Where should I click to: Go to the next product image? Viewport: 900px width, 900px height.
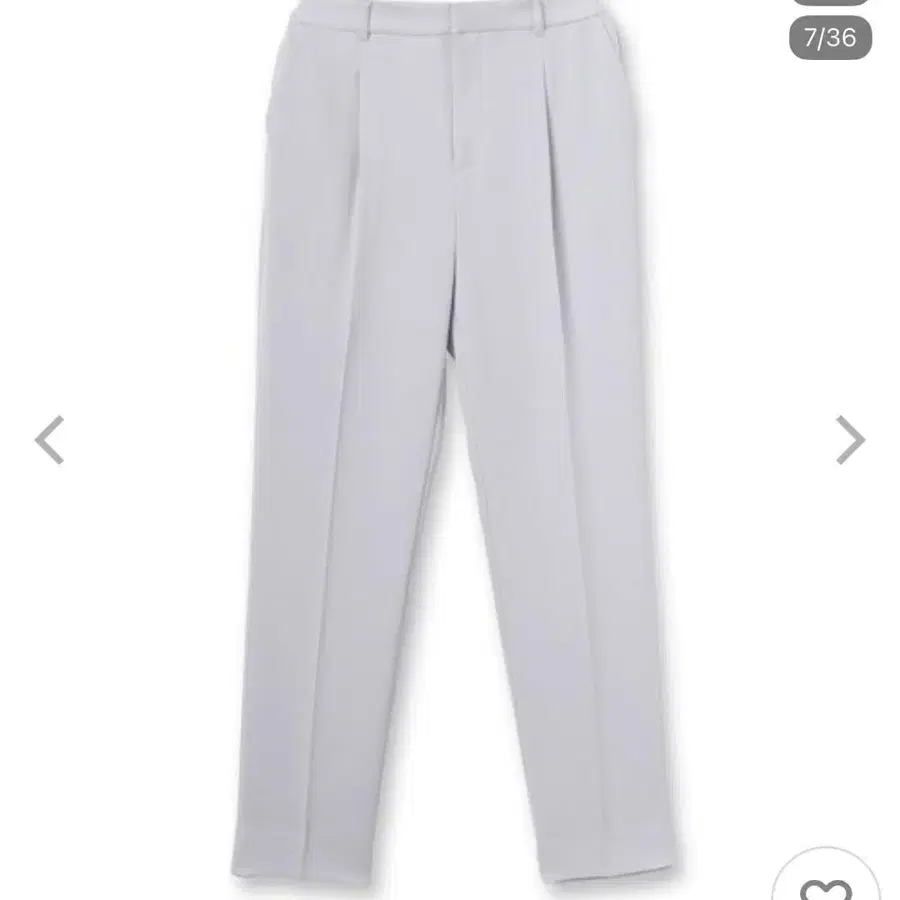click(850, 440)
